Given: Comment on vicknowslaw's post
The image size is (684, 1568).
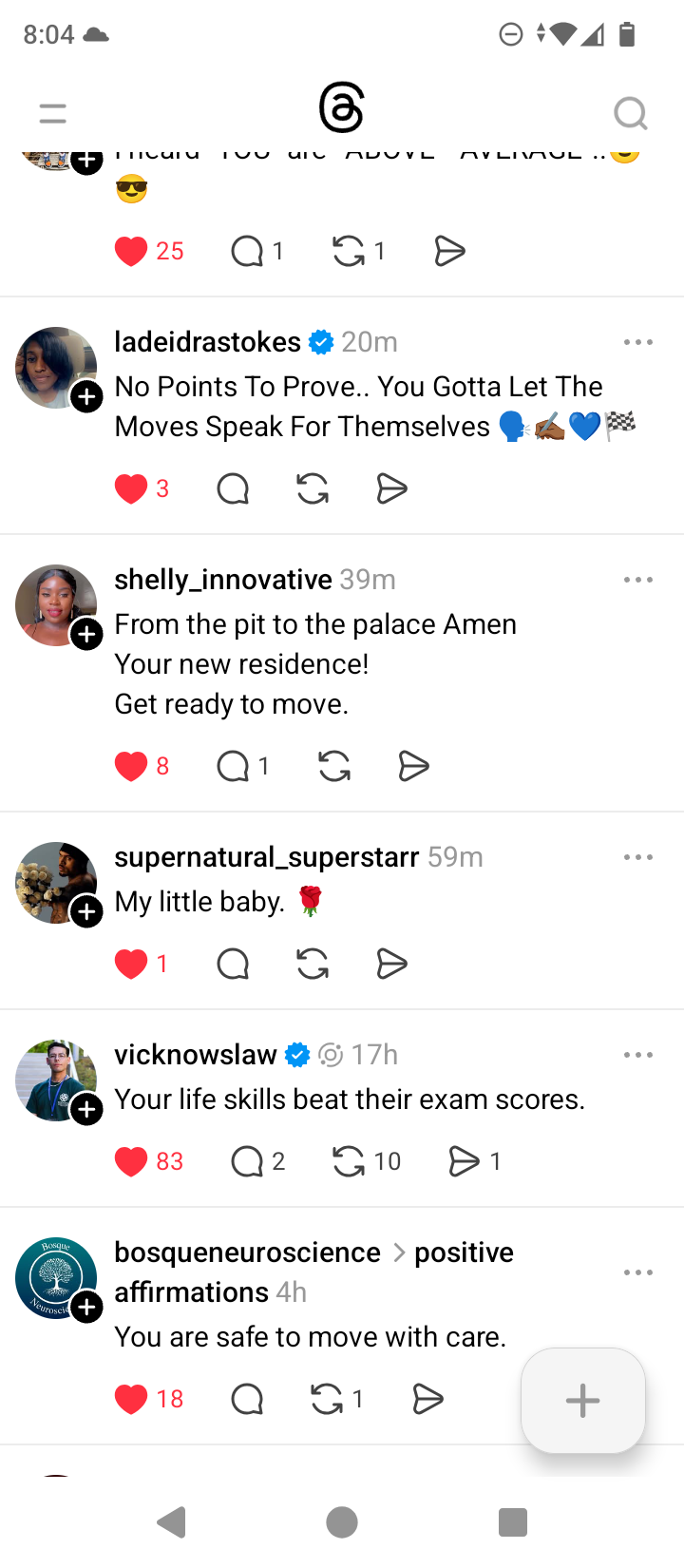Looking at the screenshot, I should click(x=247, y=1161).
